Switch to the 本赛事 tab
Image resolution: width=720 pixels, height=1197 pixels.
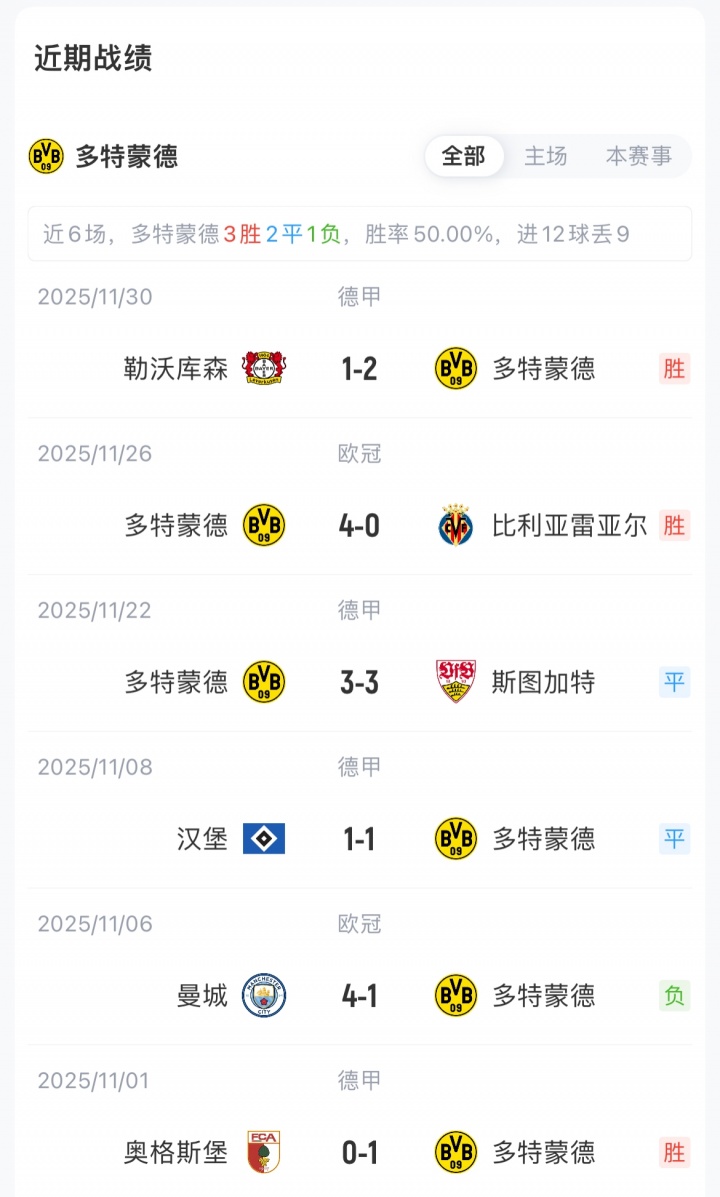639,156
